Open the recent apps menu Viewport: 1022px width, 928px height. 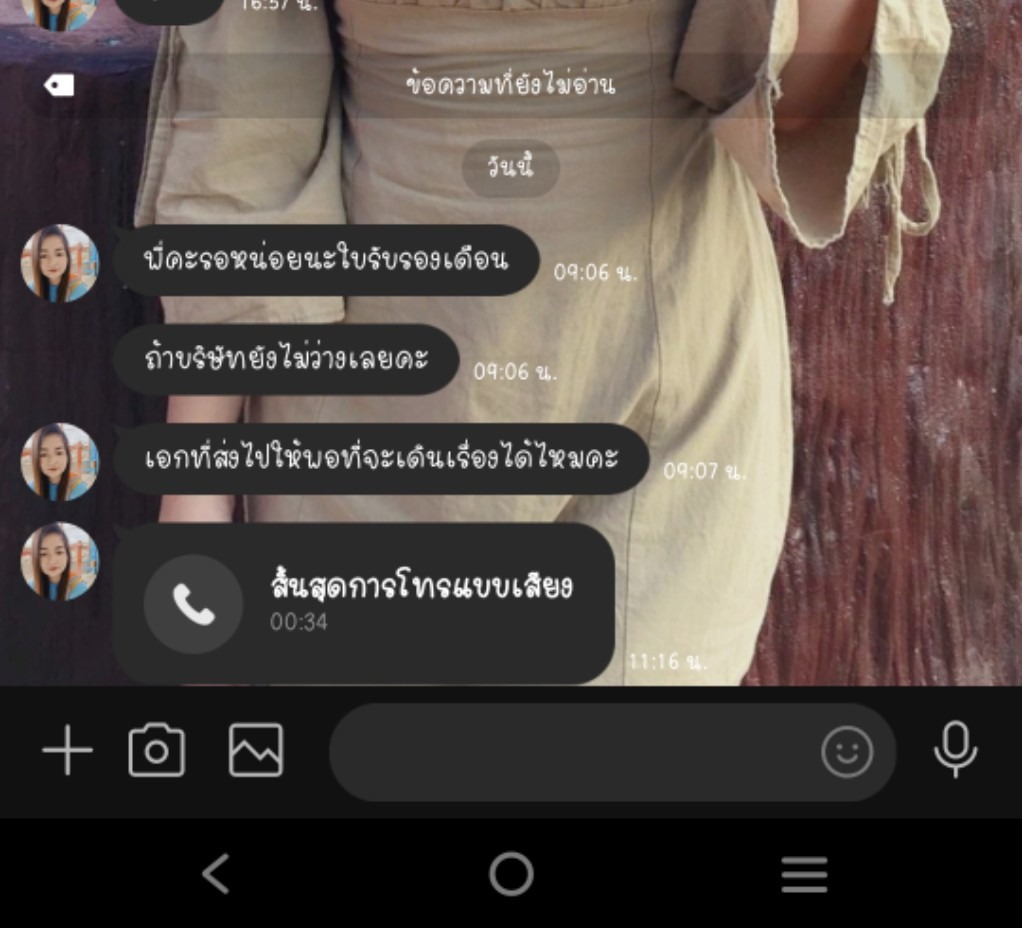[x=804, y=874]
